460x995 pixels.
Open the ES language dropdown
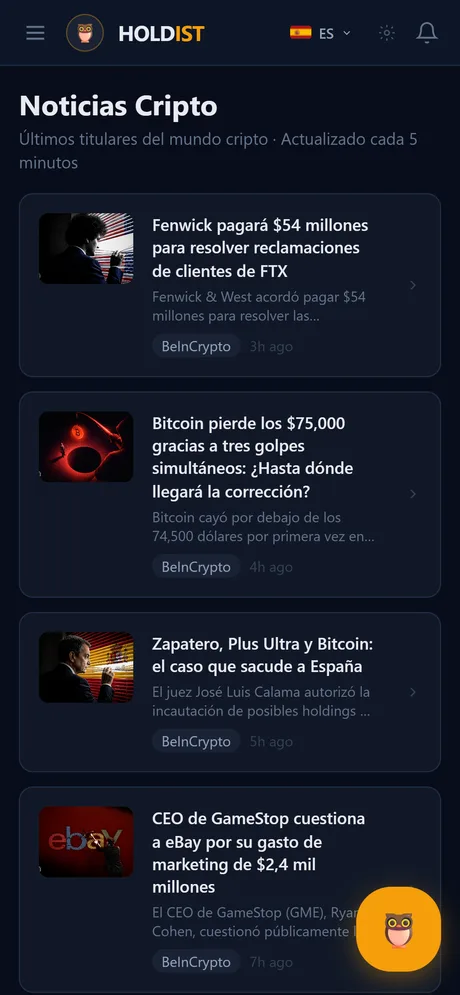[320, 33]
